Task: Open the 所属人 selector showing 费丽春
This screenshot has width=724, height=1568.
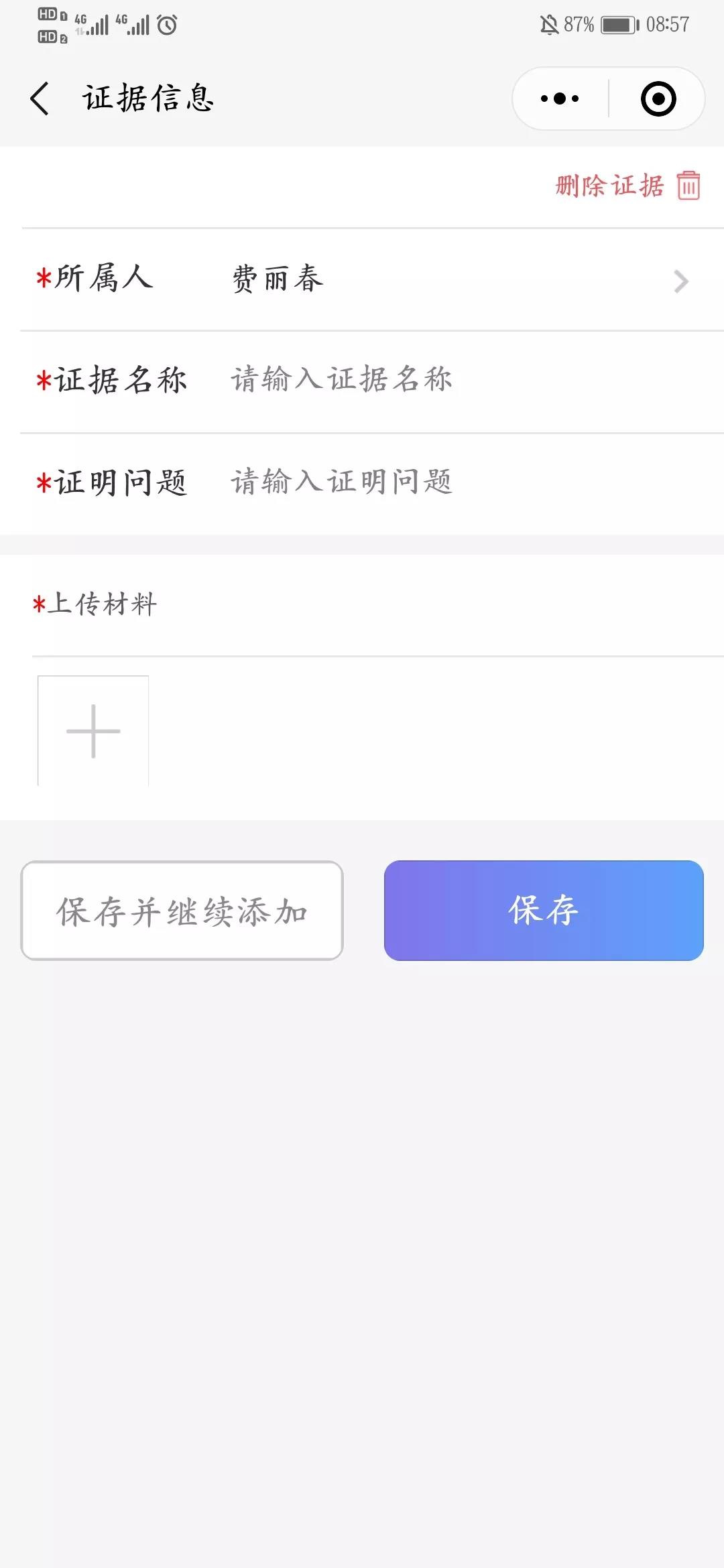Action: click(372, 279)
